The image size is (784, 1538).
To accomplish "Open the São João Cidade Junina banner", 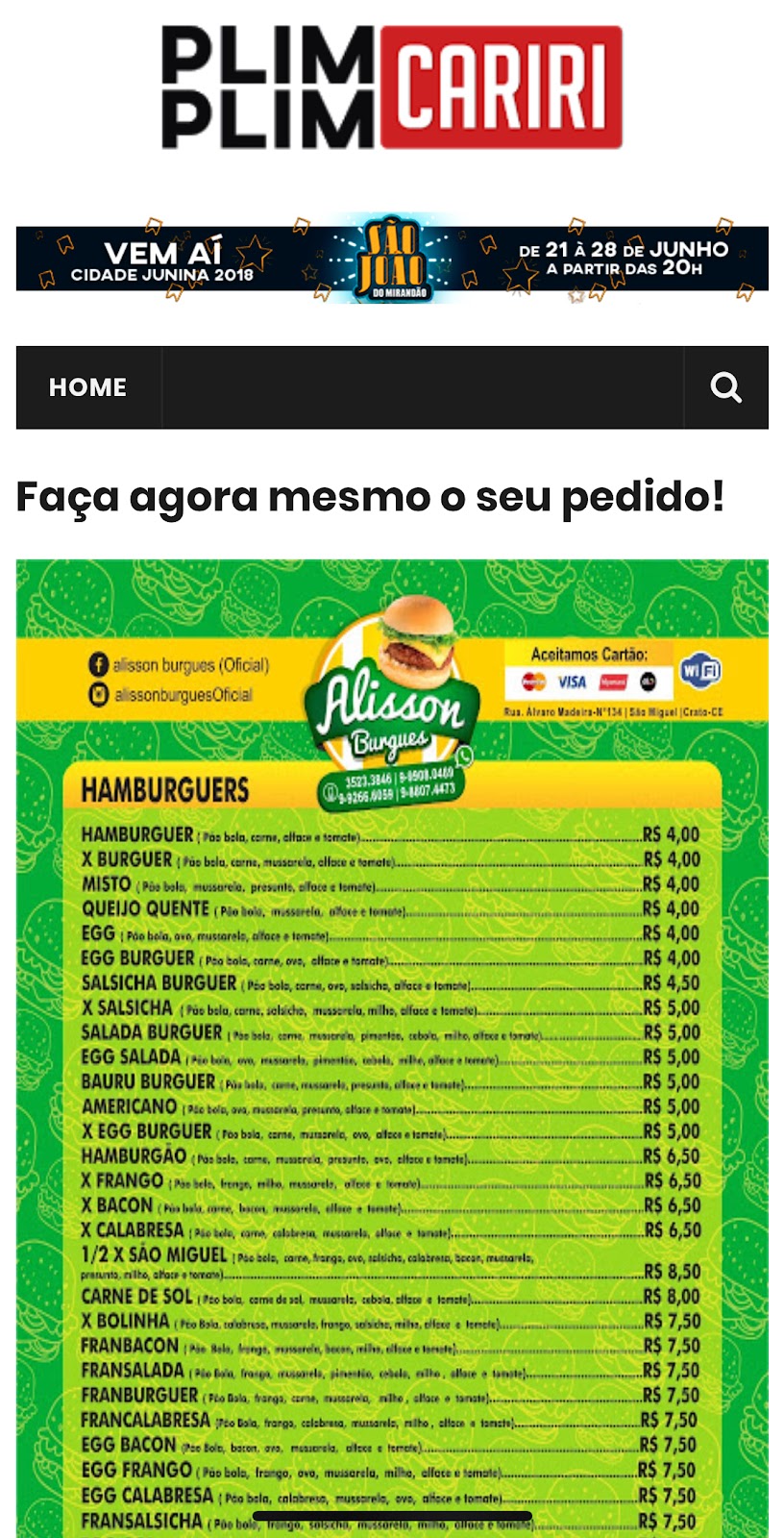I will (392, 258).
